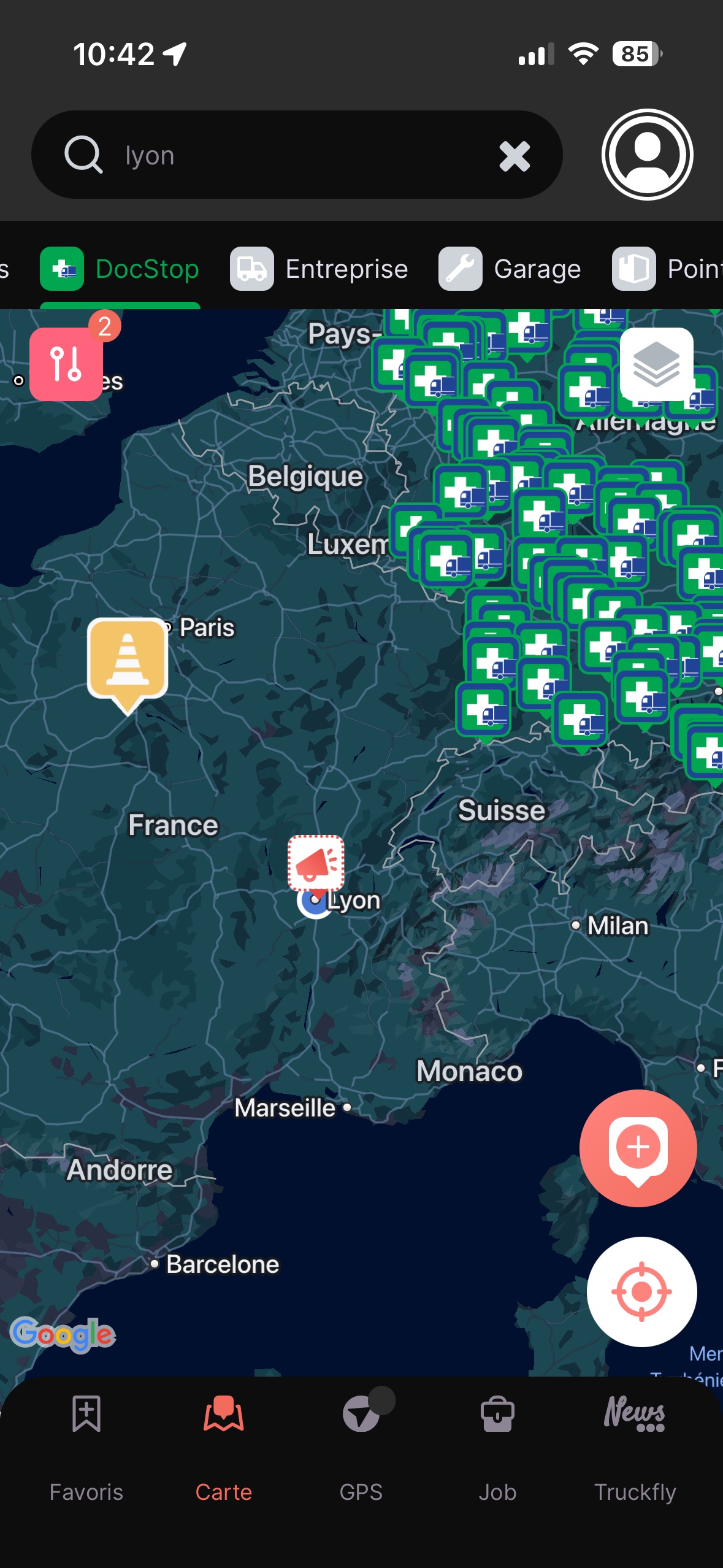Open the map filters button
Image resolution: width=723 pixels, height=1568 pixels.
point(66,364)
